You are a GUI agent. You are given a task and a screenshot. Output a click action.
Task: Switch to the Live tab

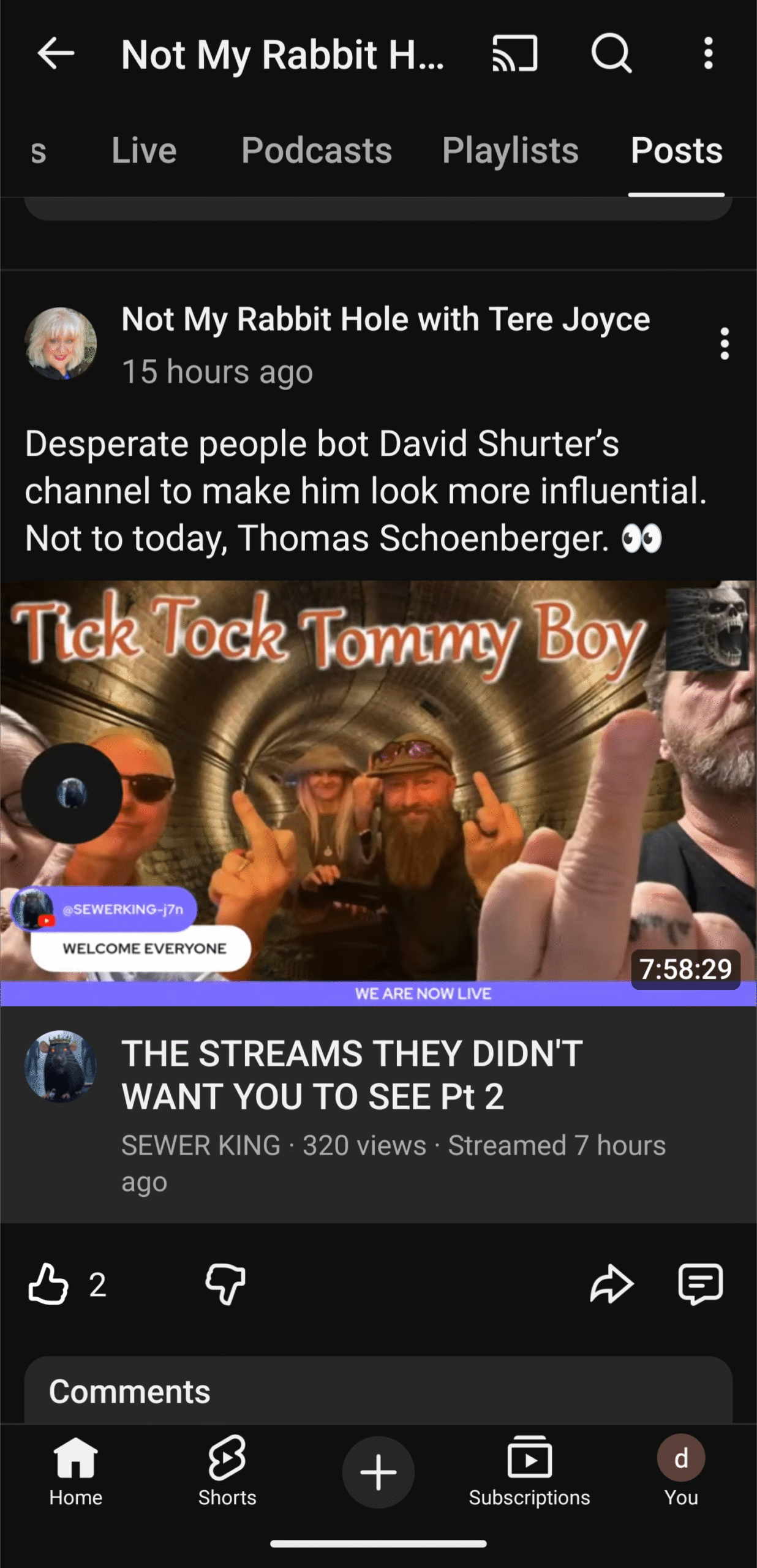[144, 151]
